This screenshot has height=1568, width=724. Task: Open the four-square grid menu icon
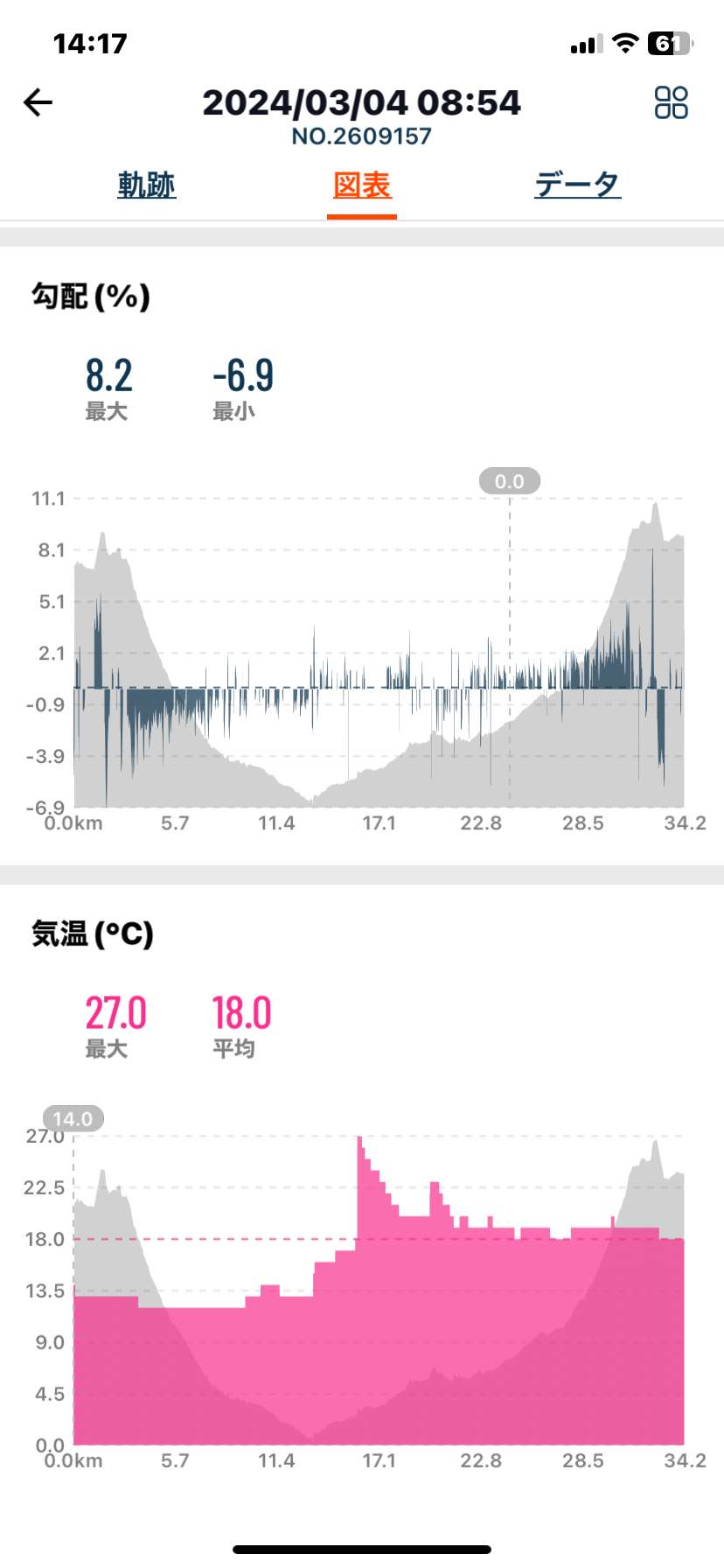[x=672, y=102]
